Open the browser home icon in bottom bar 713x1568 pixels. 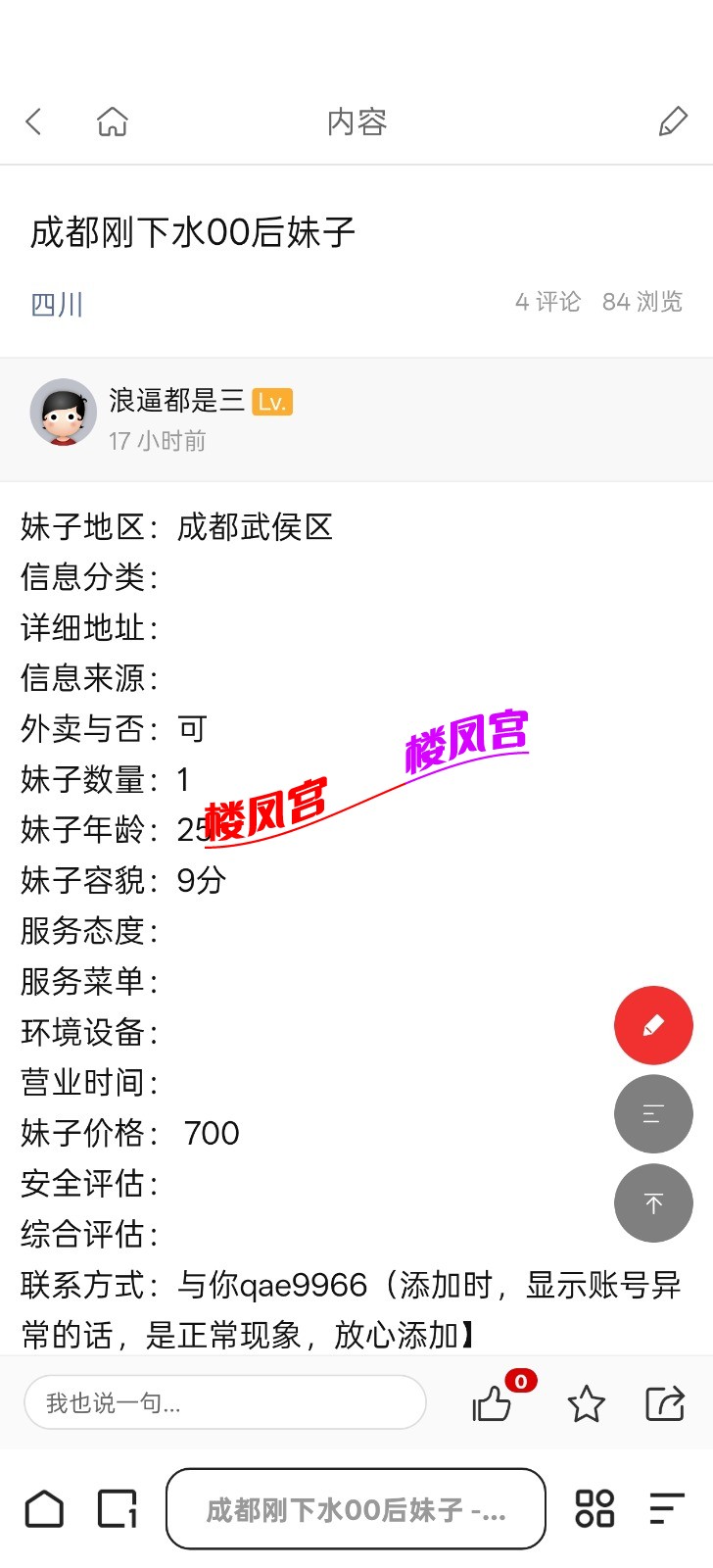pos(43,1508)
